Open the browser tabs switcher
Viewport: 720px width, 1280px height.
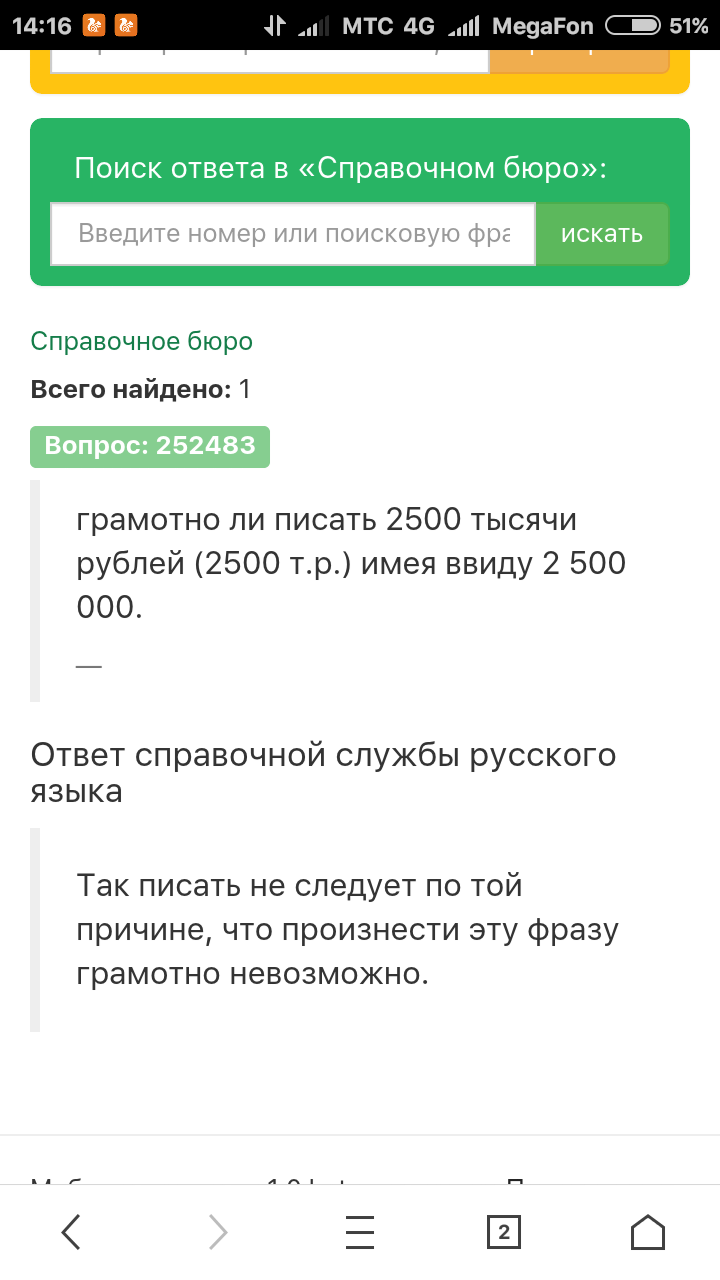504,1232
